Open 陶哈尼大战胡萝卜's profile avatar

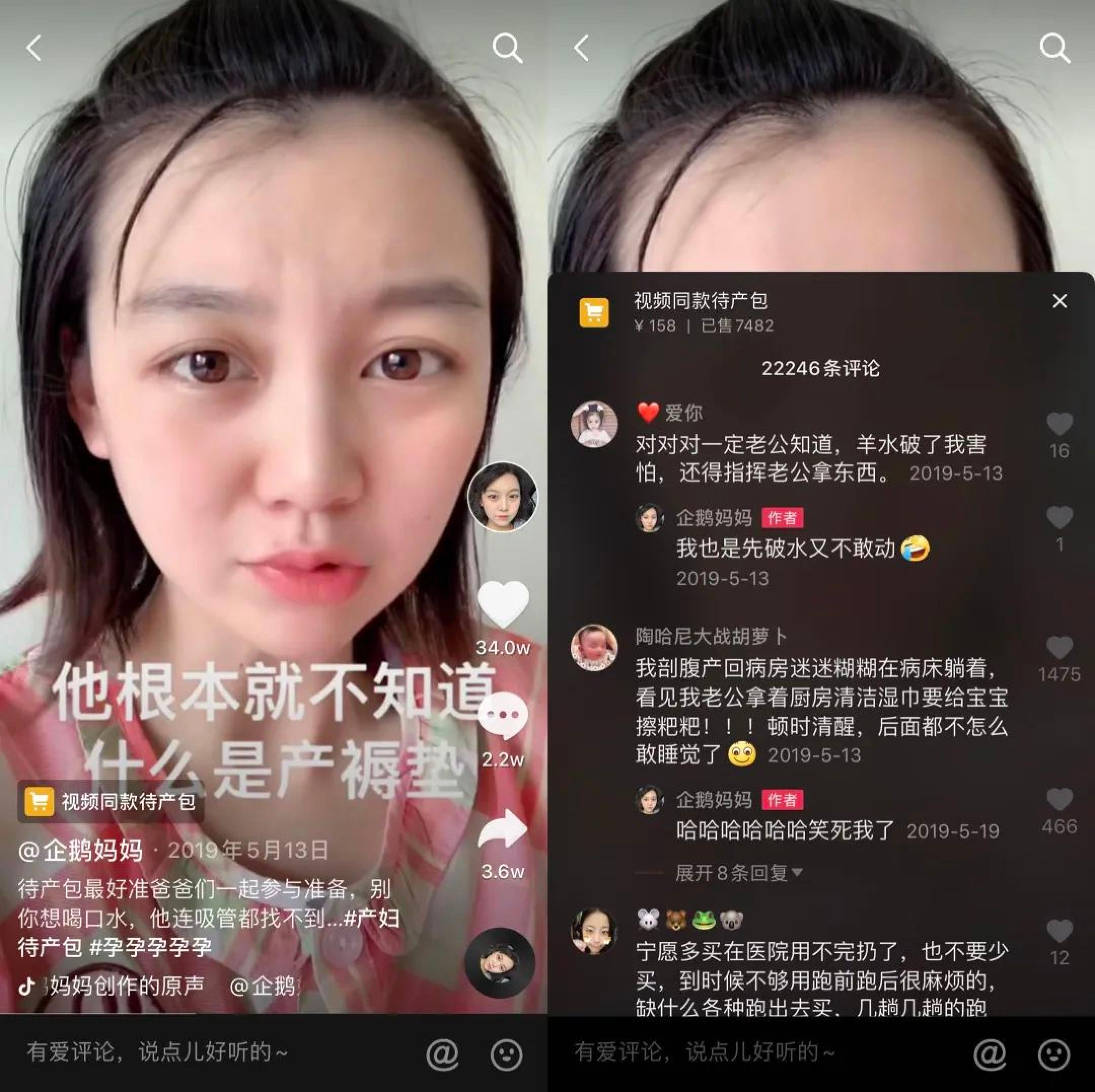tap(594, 647)
